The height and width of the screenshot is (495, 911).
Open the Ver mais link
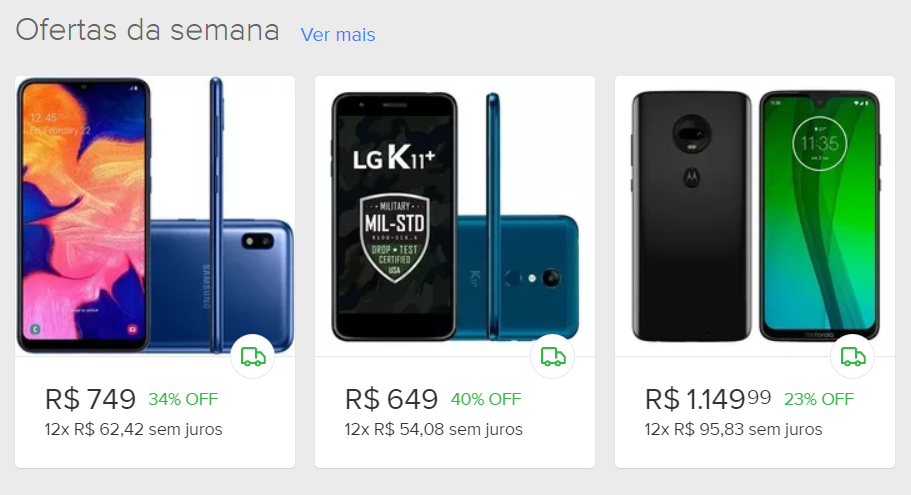coord(337,35)
